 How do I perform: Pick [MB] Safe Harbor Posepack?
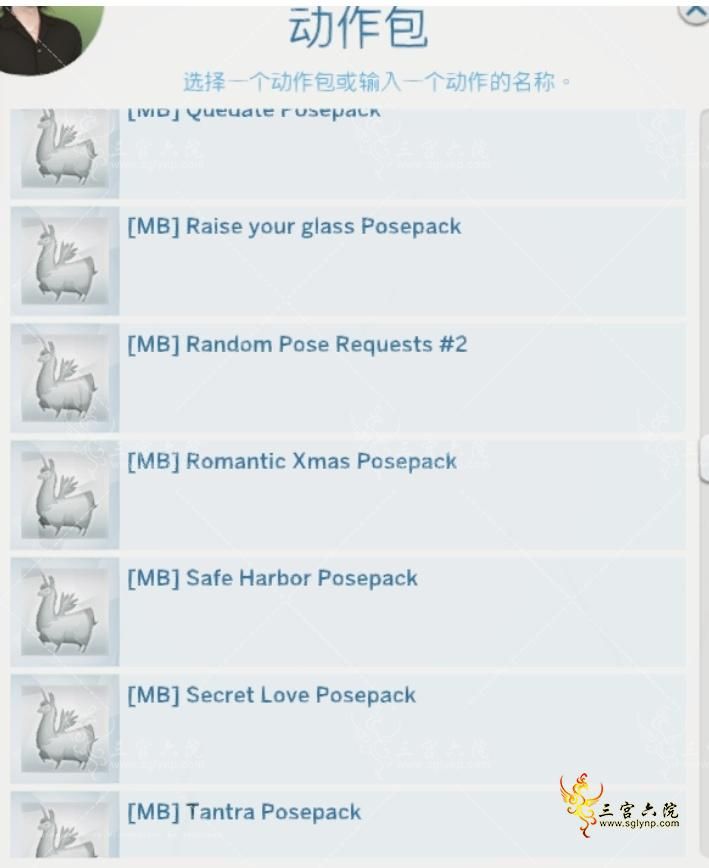click(x=350, y=611)
